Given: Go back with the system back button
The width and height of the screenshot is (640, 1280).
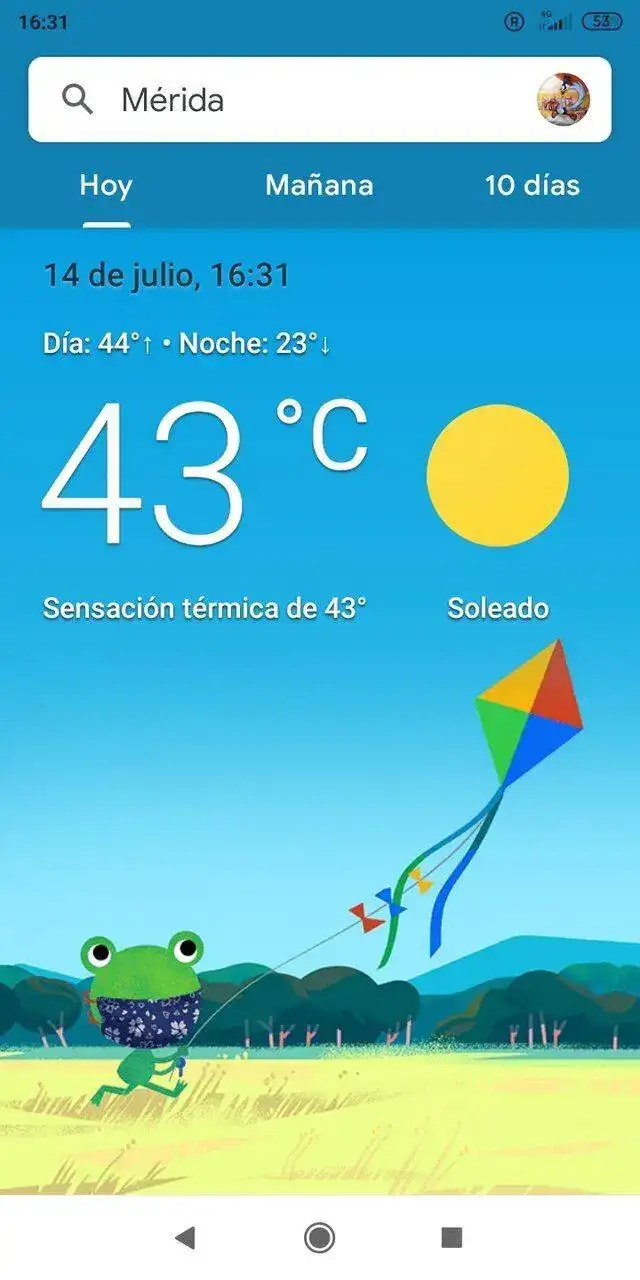Looking at the screenshot, I should point(185,1238).
